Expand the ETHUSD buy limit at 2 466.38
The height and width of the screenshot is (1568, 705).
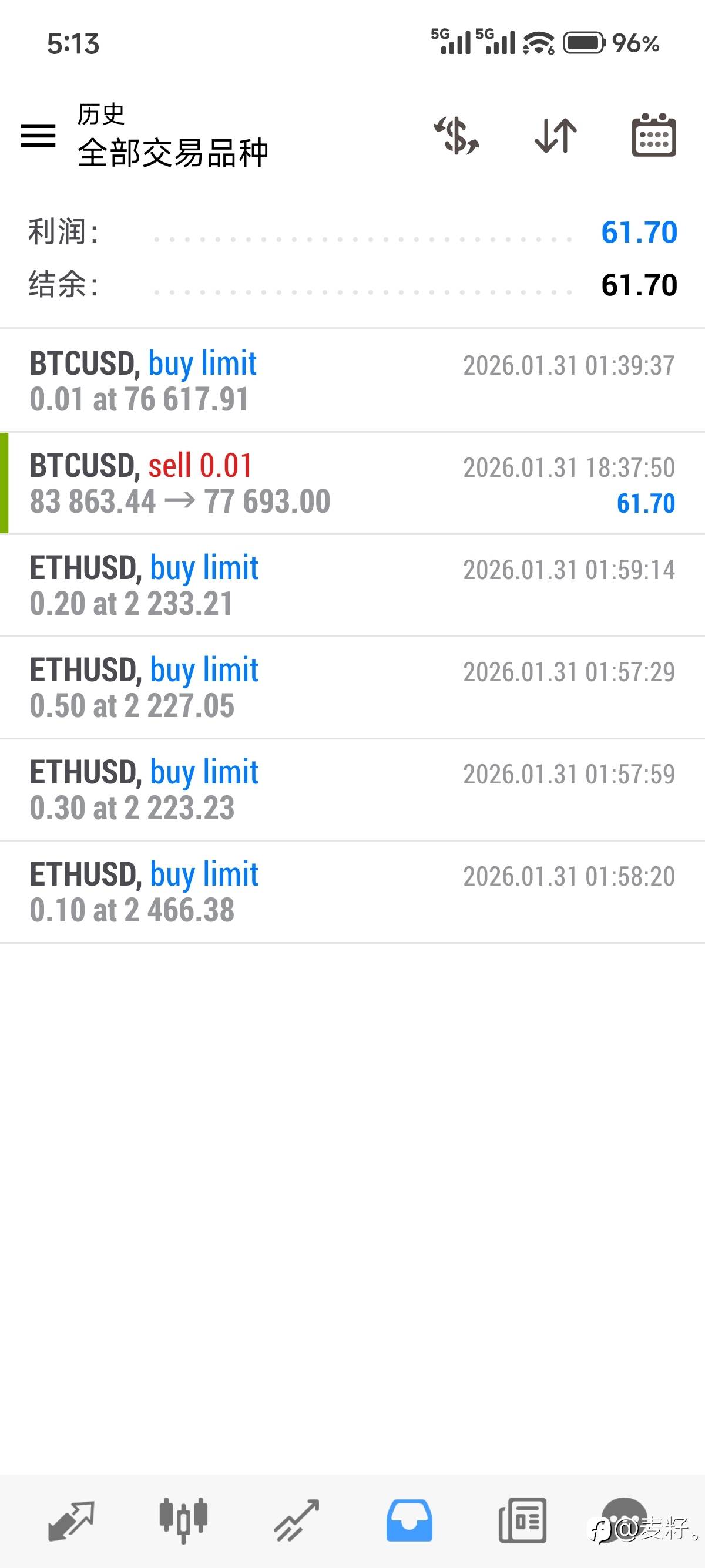coord(352,892)
